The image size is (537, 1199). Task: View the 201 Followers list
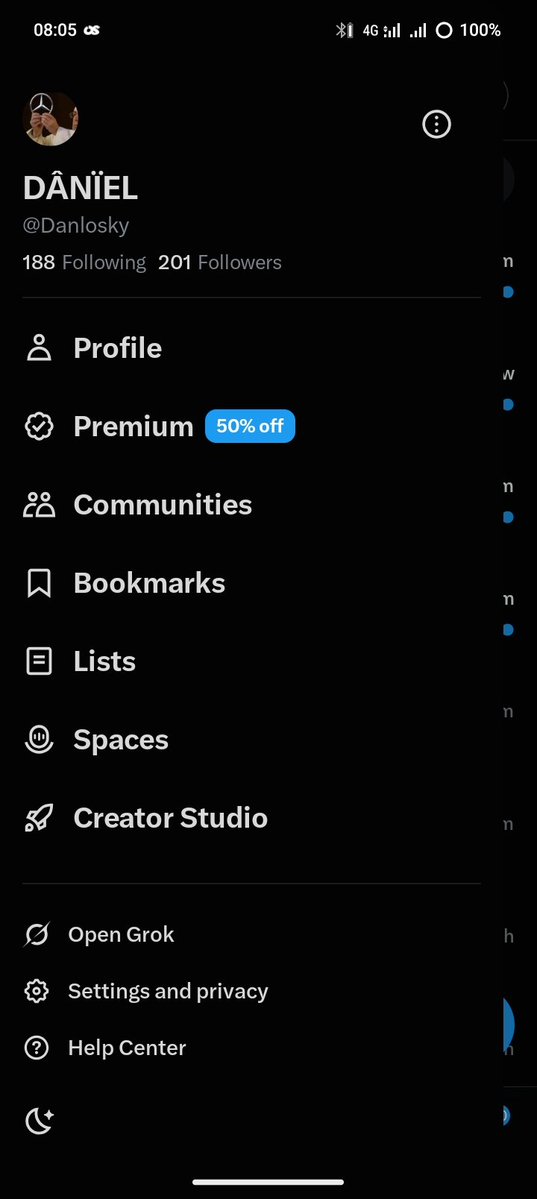coord(220,262)
